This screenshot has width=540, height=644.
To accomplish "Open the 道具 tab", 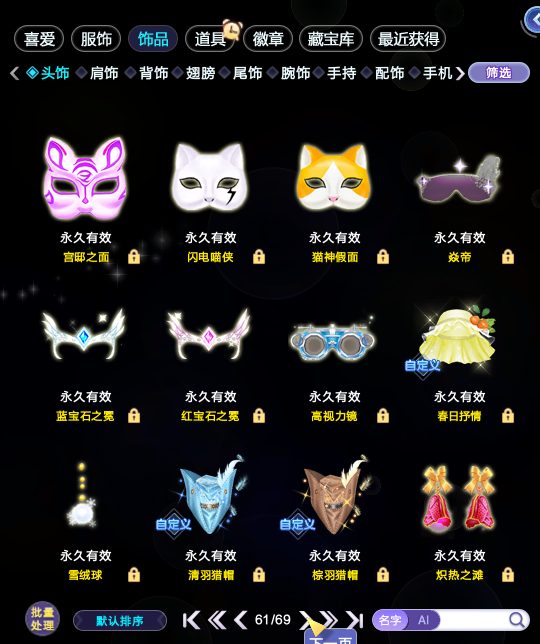I will pos(210,39).
